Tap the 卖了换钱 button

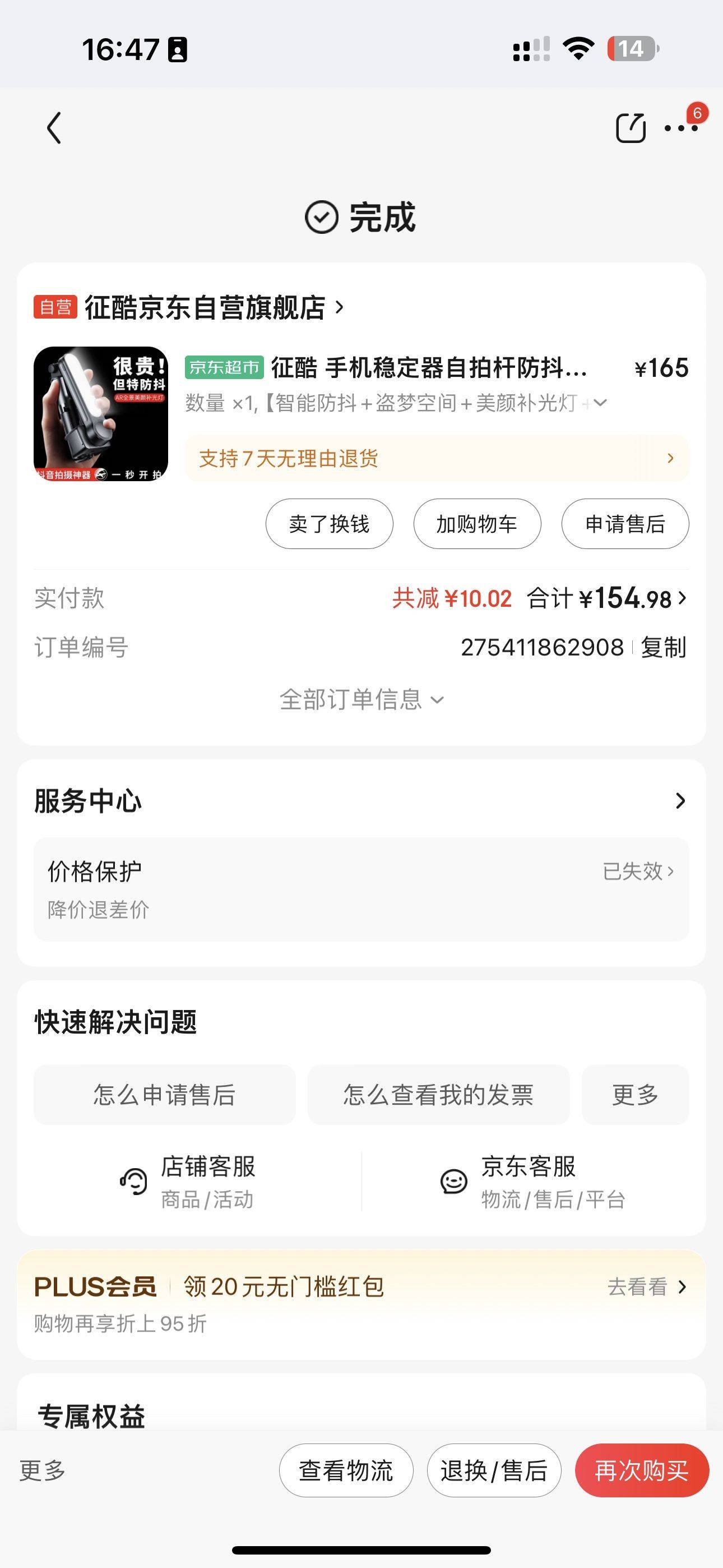(x=328, y=523)
